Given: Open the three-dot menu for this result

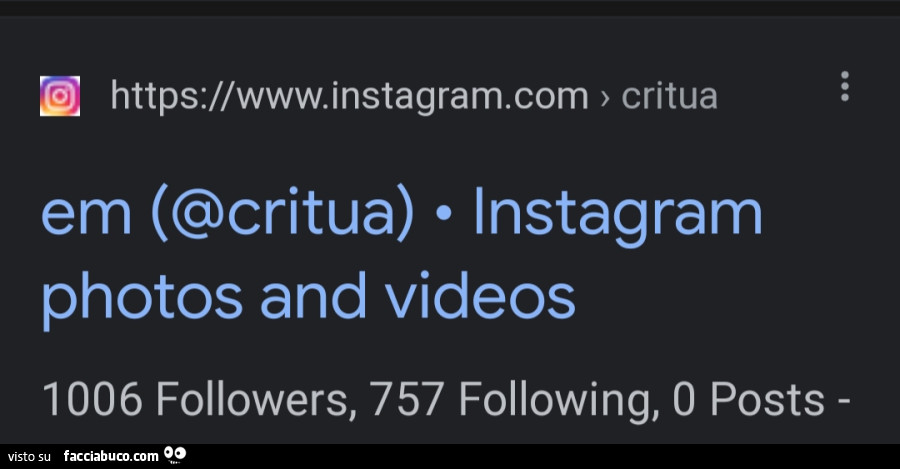Looking at the screenshot, I should click(x=845, y=87).
